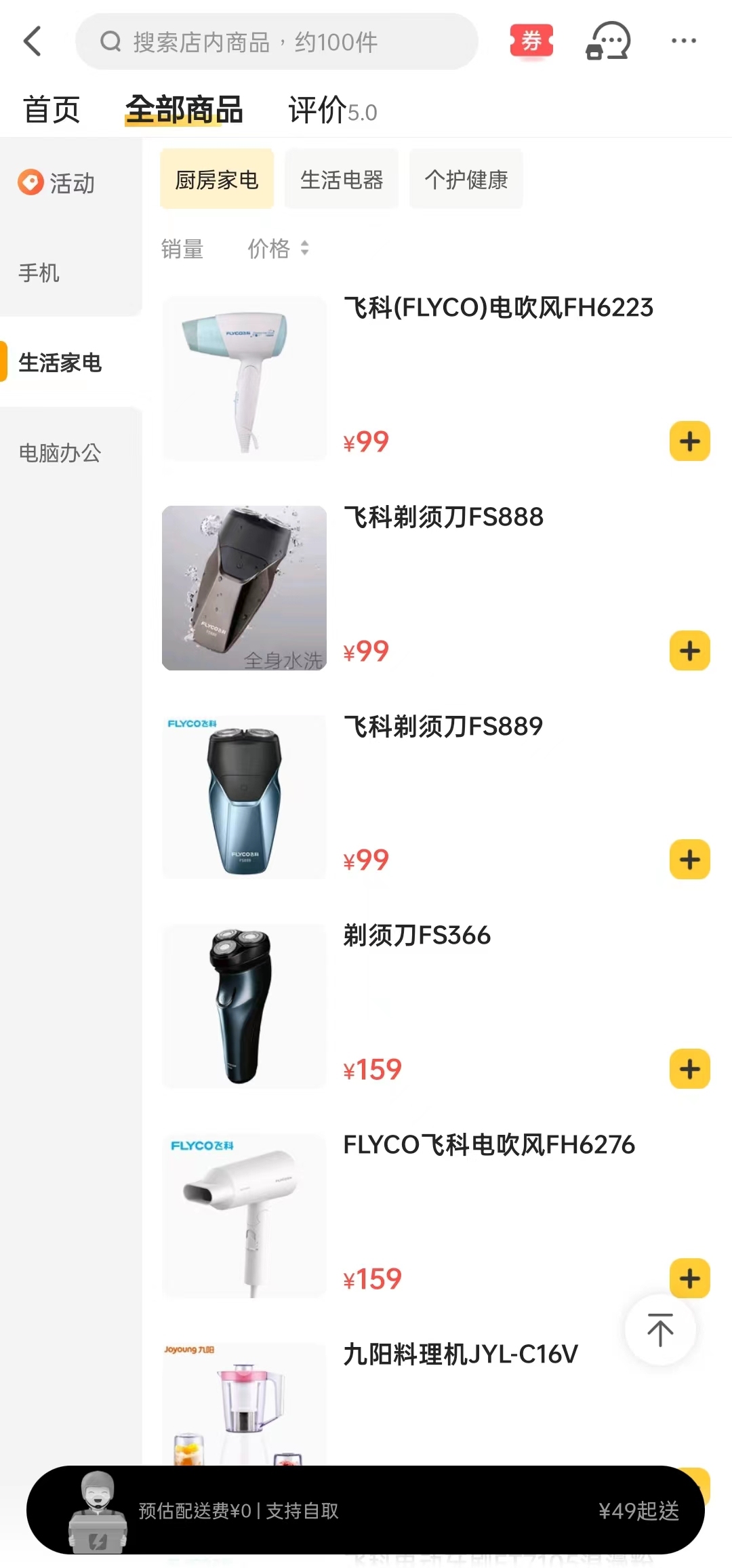Sort products by 价格

tap(277, 249)
